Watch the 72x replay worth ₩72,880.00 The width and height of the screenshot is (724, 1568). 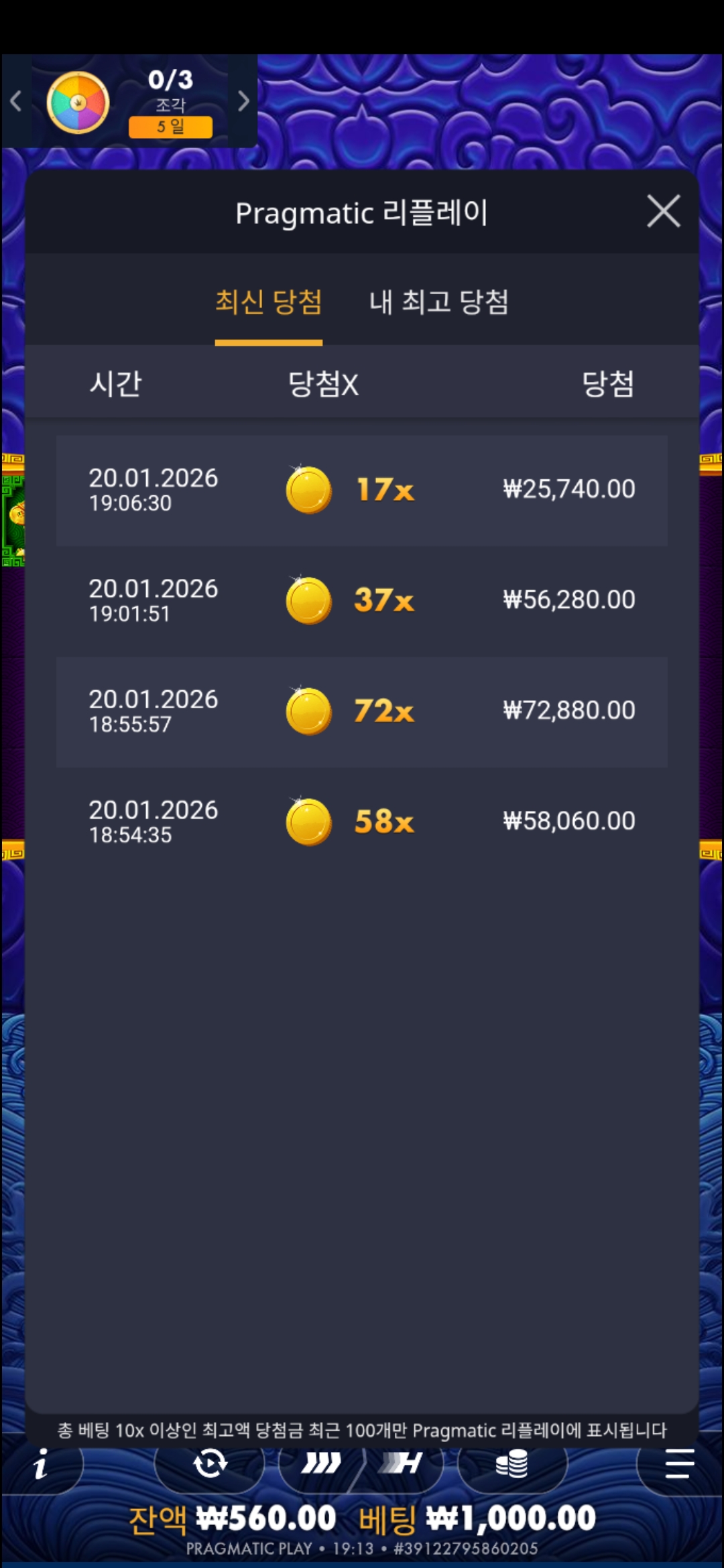click(362, 711)
